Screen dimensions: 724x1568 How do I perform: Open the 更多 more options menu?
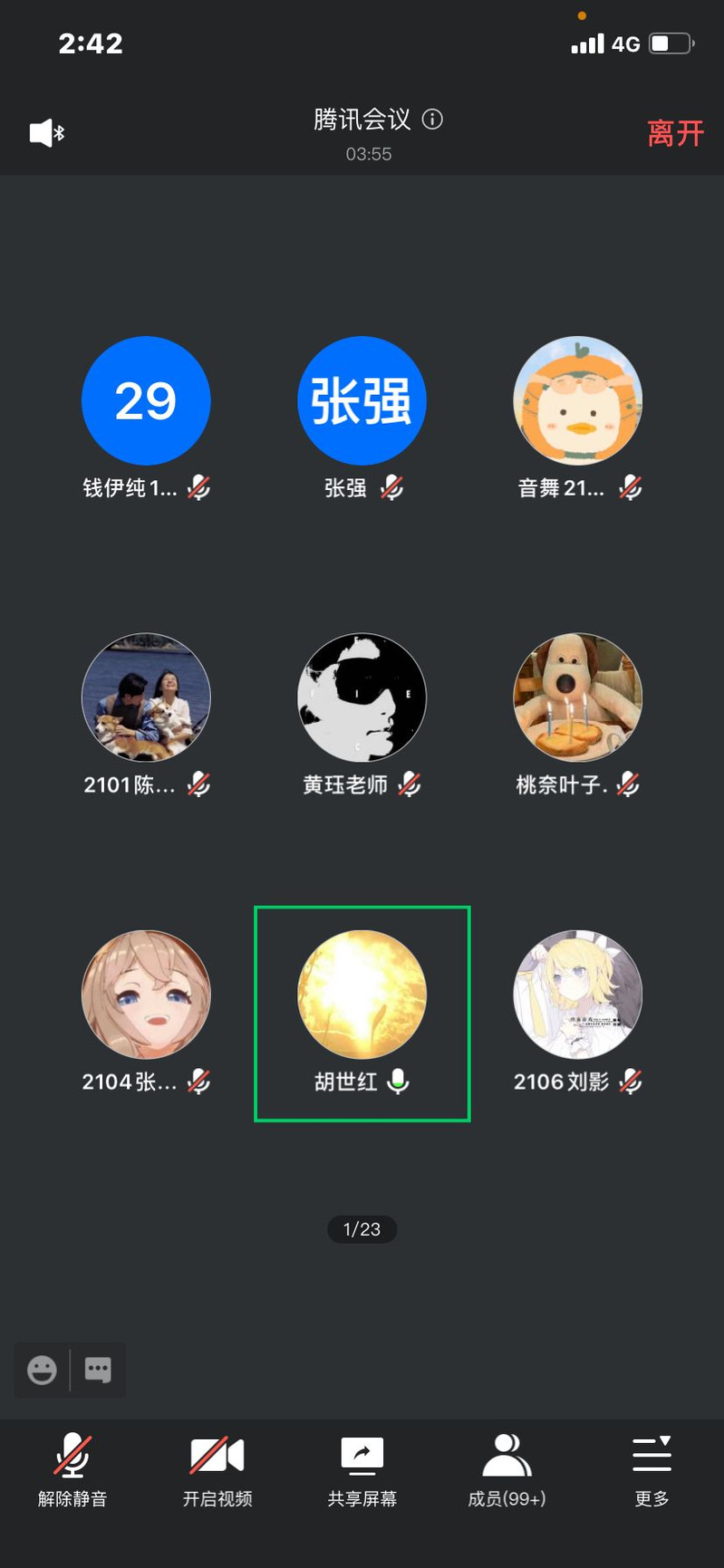(x=652, y=1470)
